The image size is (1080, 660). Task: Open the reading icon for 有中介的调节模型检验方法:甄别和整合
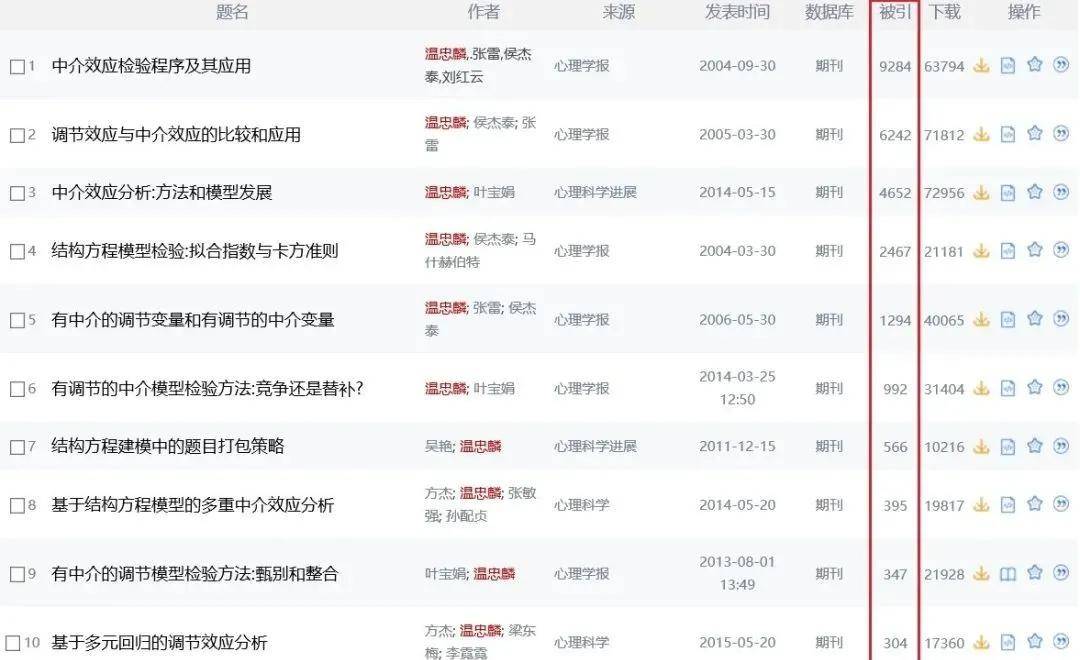[1008, 573]
